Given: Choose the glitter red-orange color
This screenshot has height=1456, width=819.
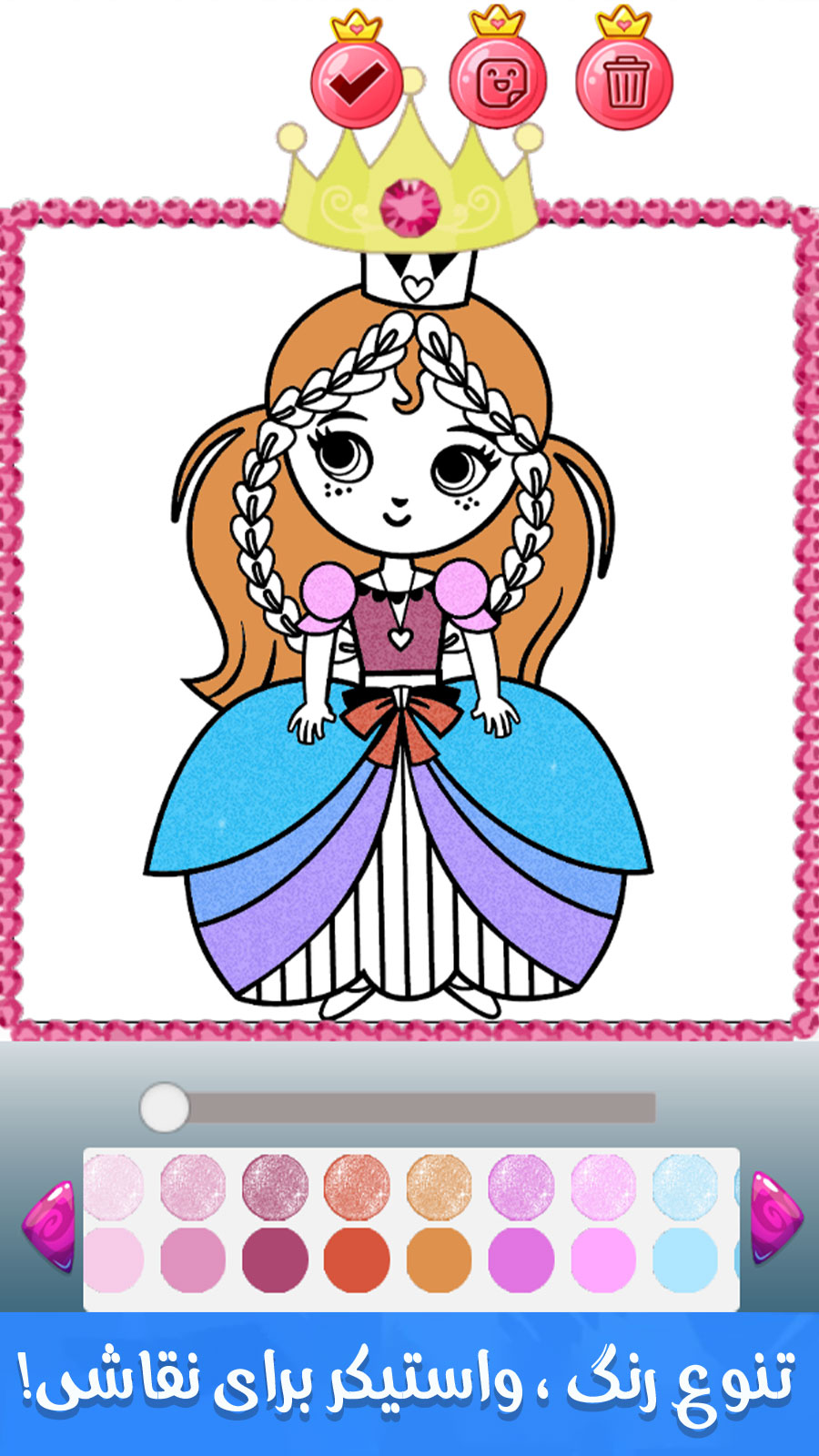Looking at the screenshot, I should pyautogui.click(x=357, y=1187).
